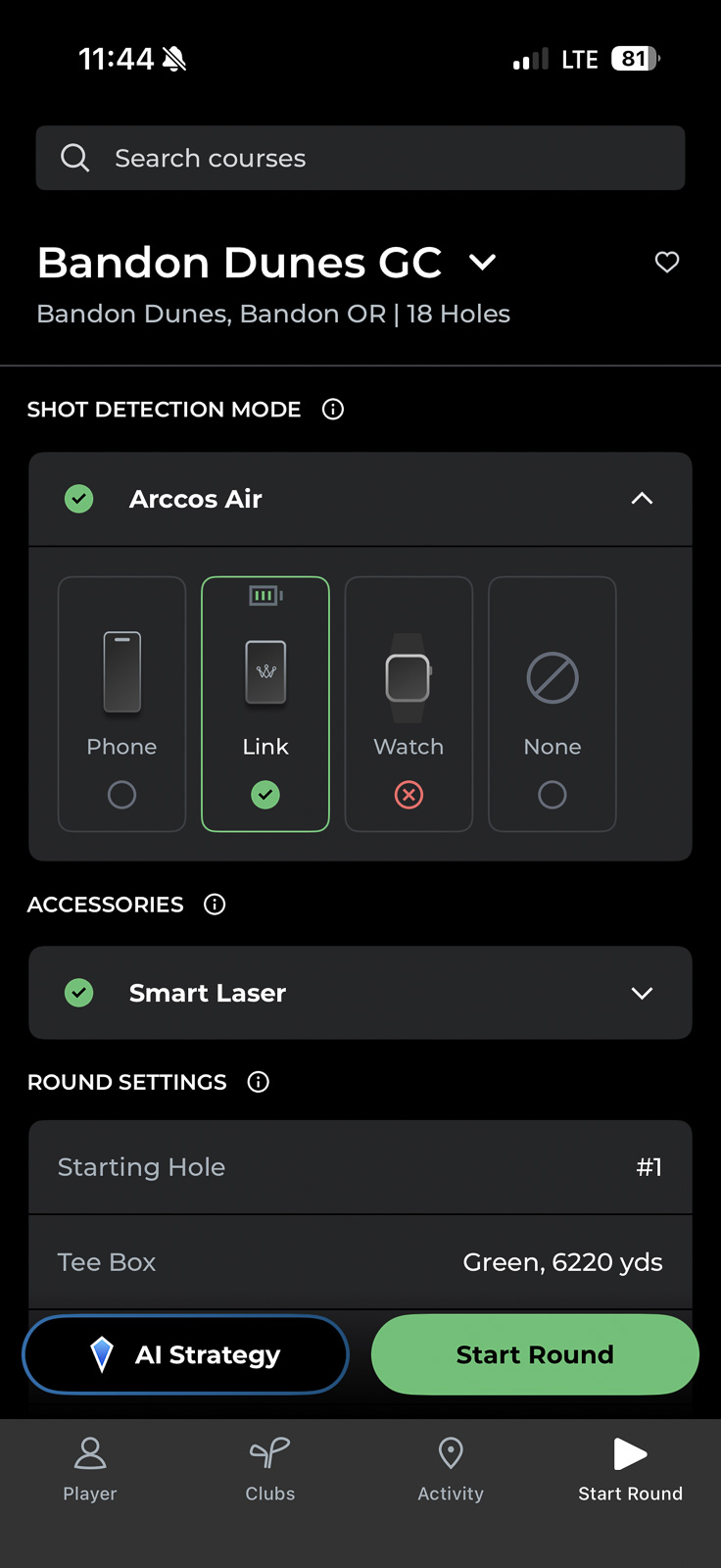Collapse the Arccos Air section

click(x=642, y=499)
